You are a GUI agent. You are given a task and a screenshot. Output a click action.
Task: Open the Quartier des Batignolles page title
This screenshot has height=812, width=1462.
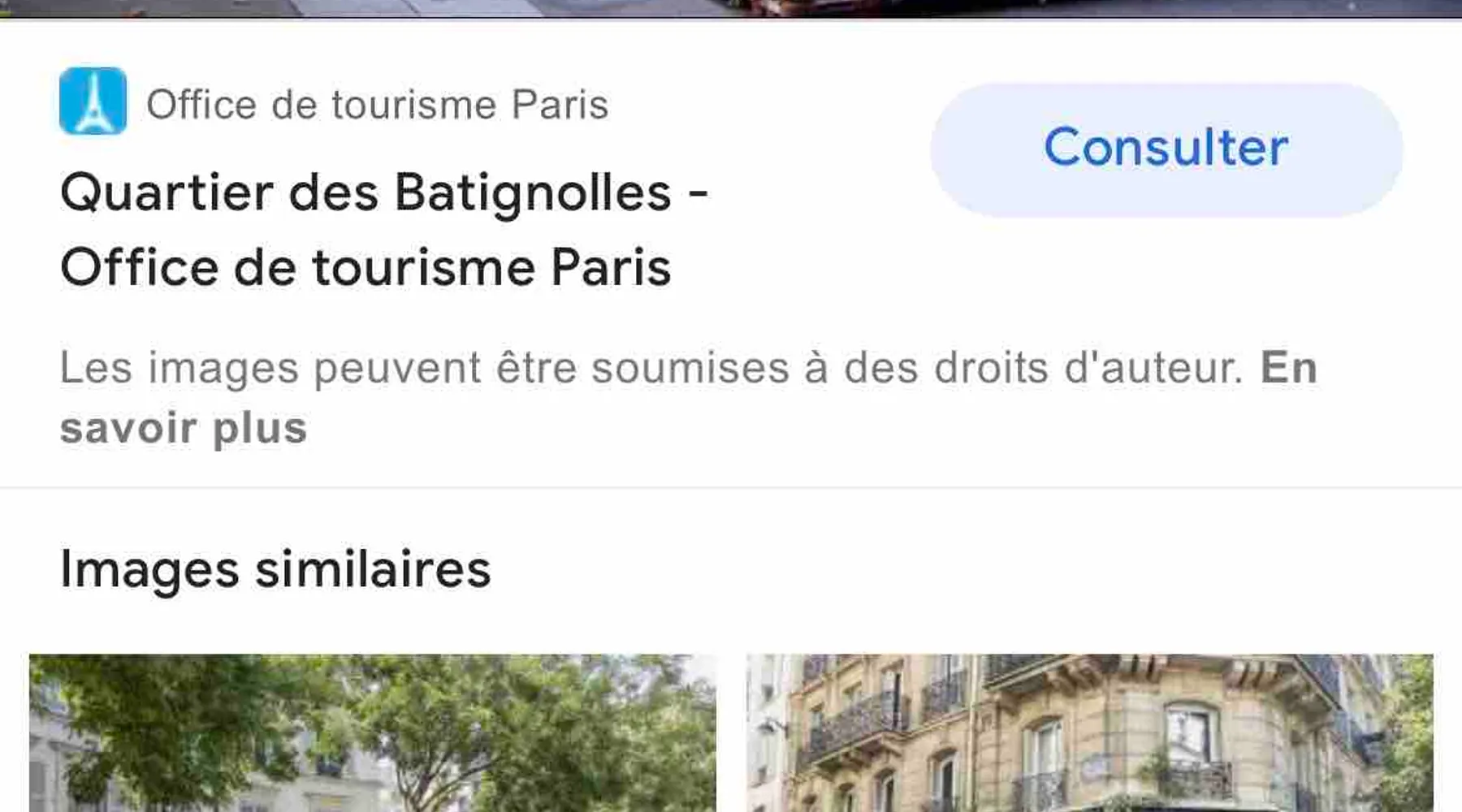(x=383, y=229)
